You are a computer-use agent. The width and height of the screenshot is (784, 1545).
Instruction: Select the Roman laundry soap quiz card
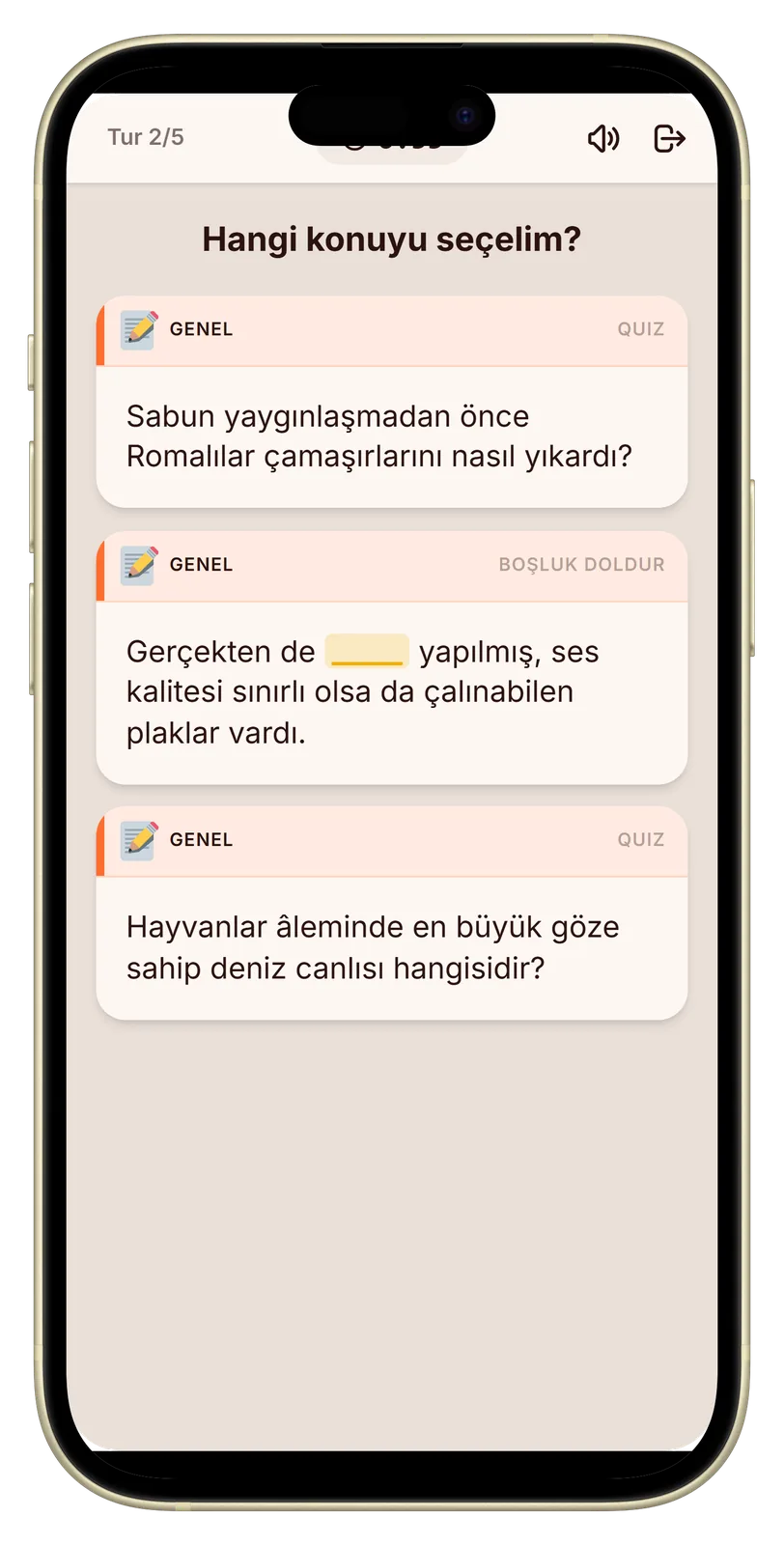pos(392,402)
